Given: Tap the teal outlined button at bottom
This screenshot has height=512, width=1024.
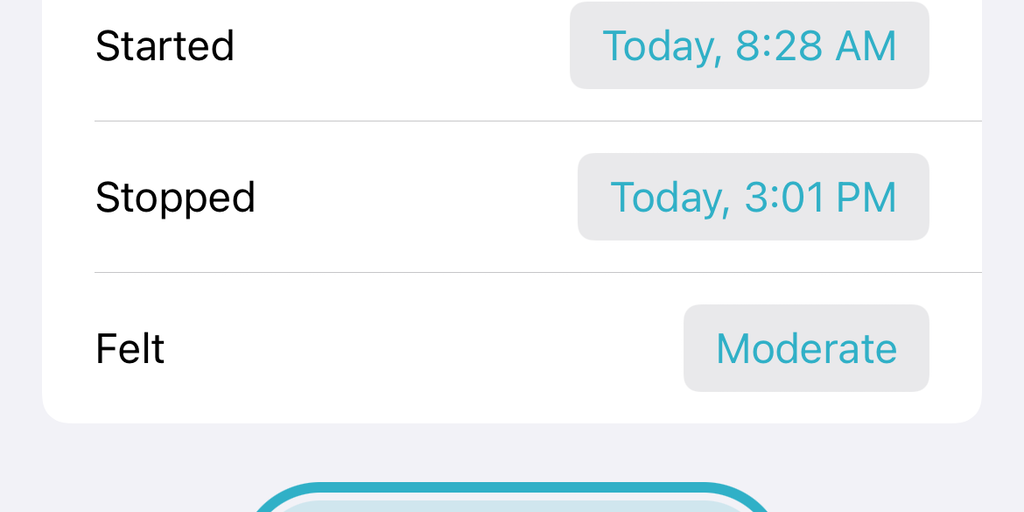Looking at the screenshot, I should pos(510,502).
